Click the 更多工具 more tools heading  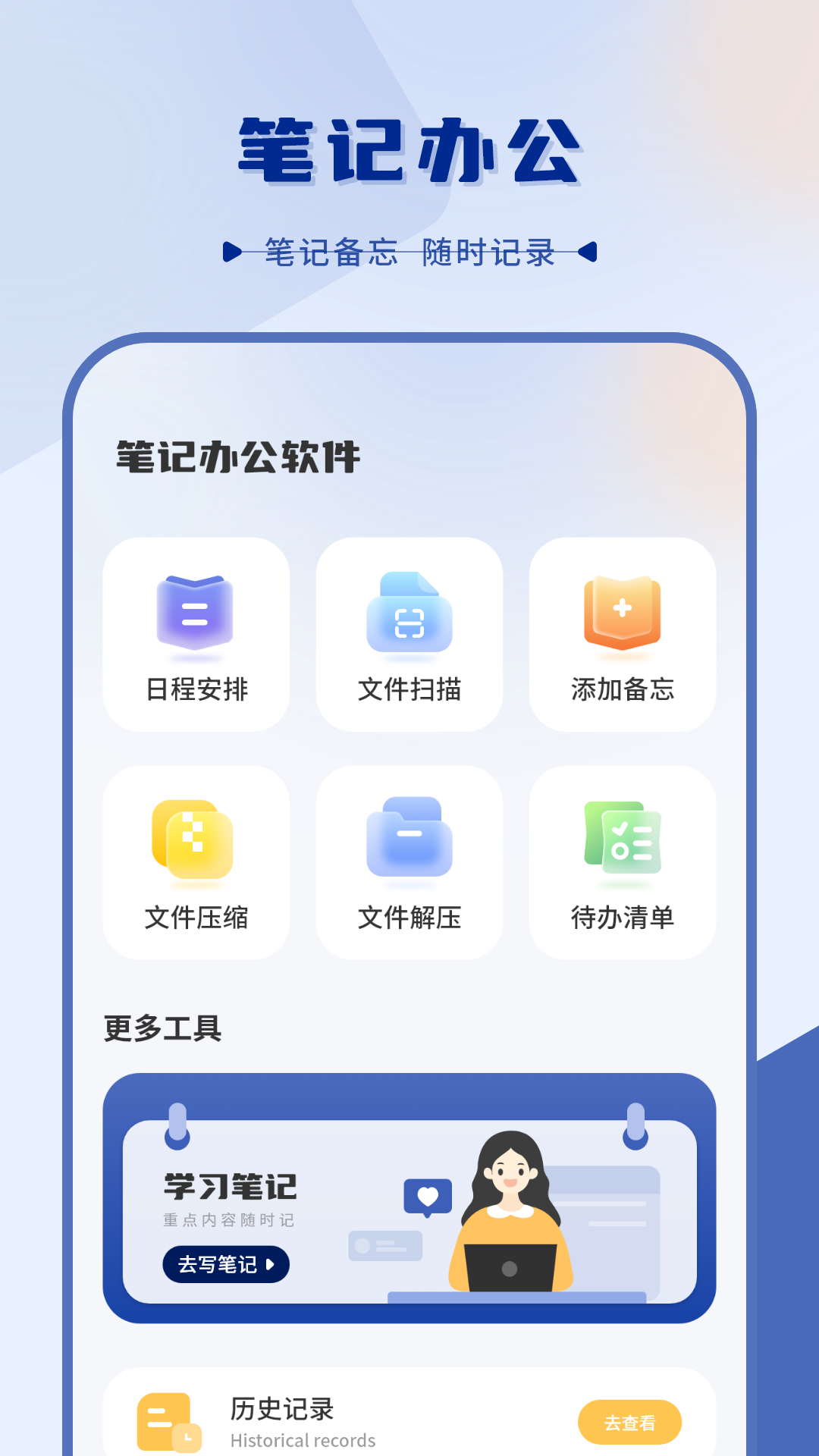pos(162,1029)
